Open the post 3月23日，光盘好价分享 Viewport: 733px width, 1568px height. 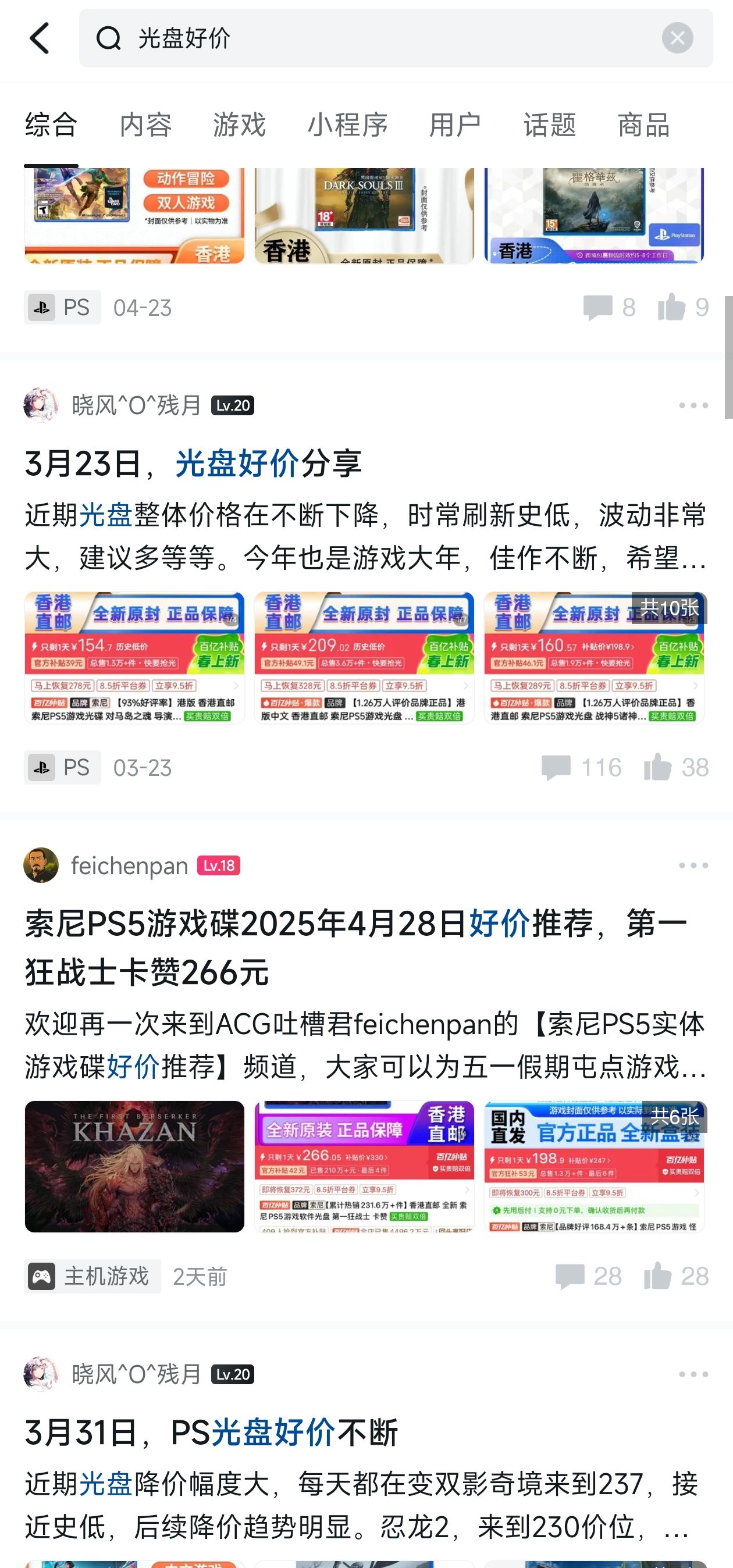(x=194, y=463)
